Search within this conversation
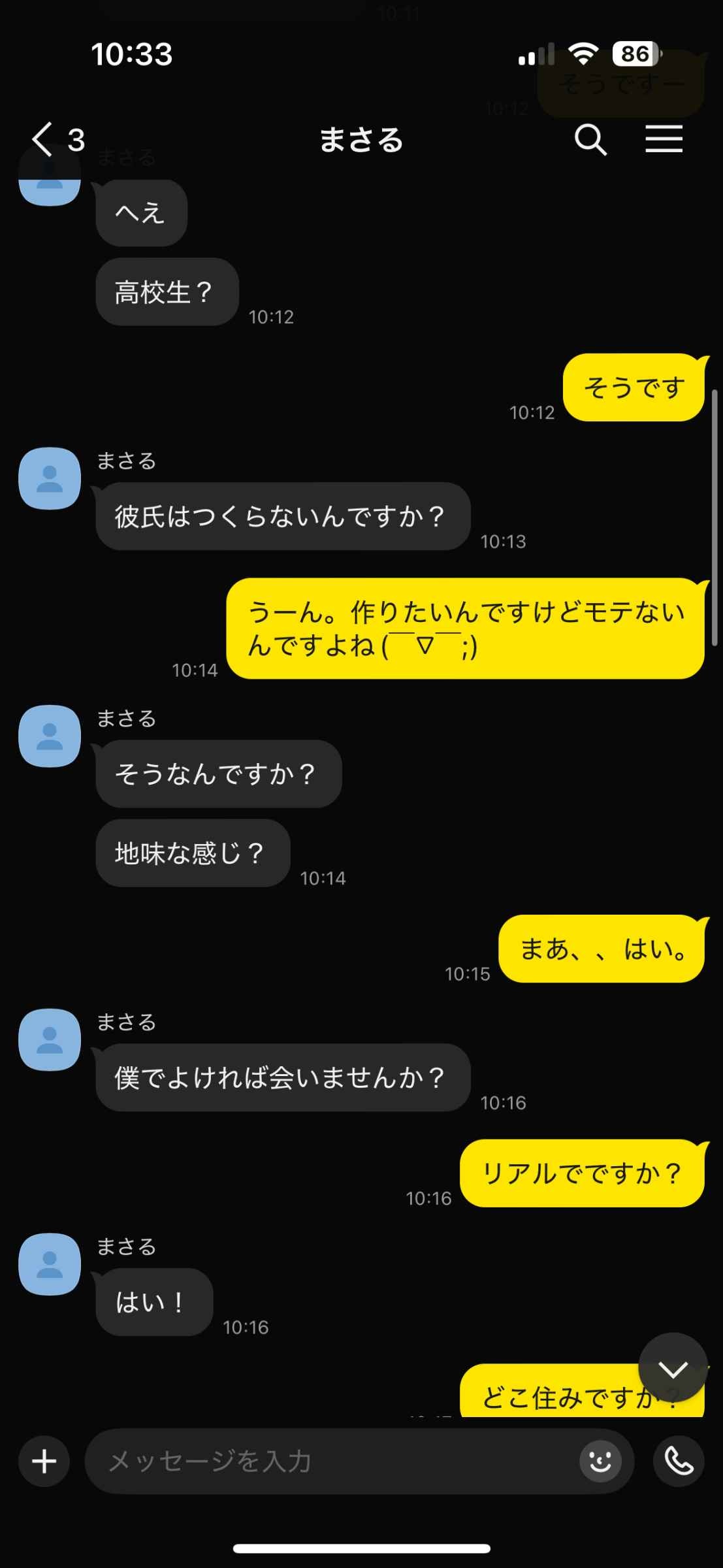 (590, 139)
